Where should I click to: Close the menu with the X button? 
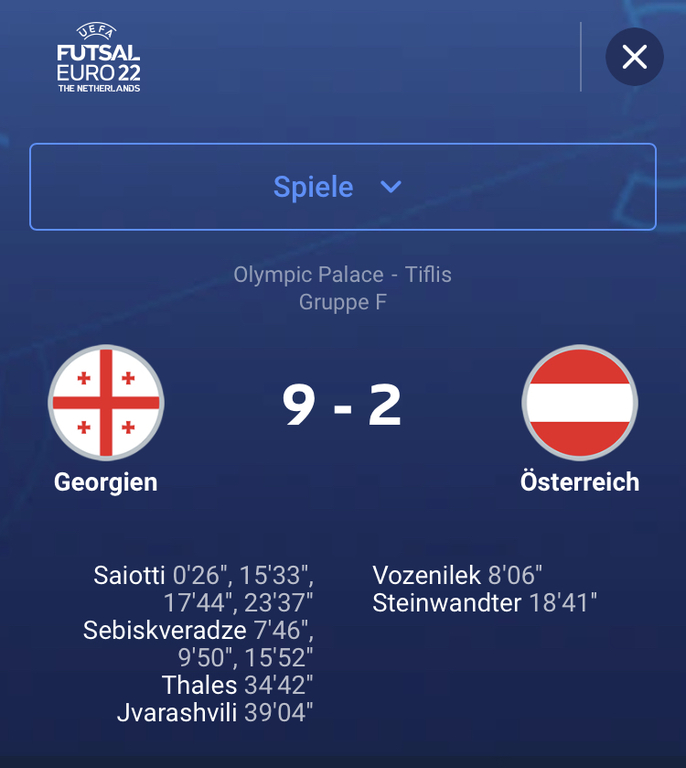coord(634,57)
